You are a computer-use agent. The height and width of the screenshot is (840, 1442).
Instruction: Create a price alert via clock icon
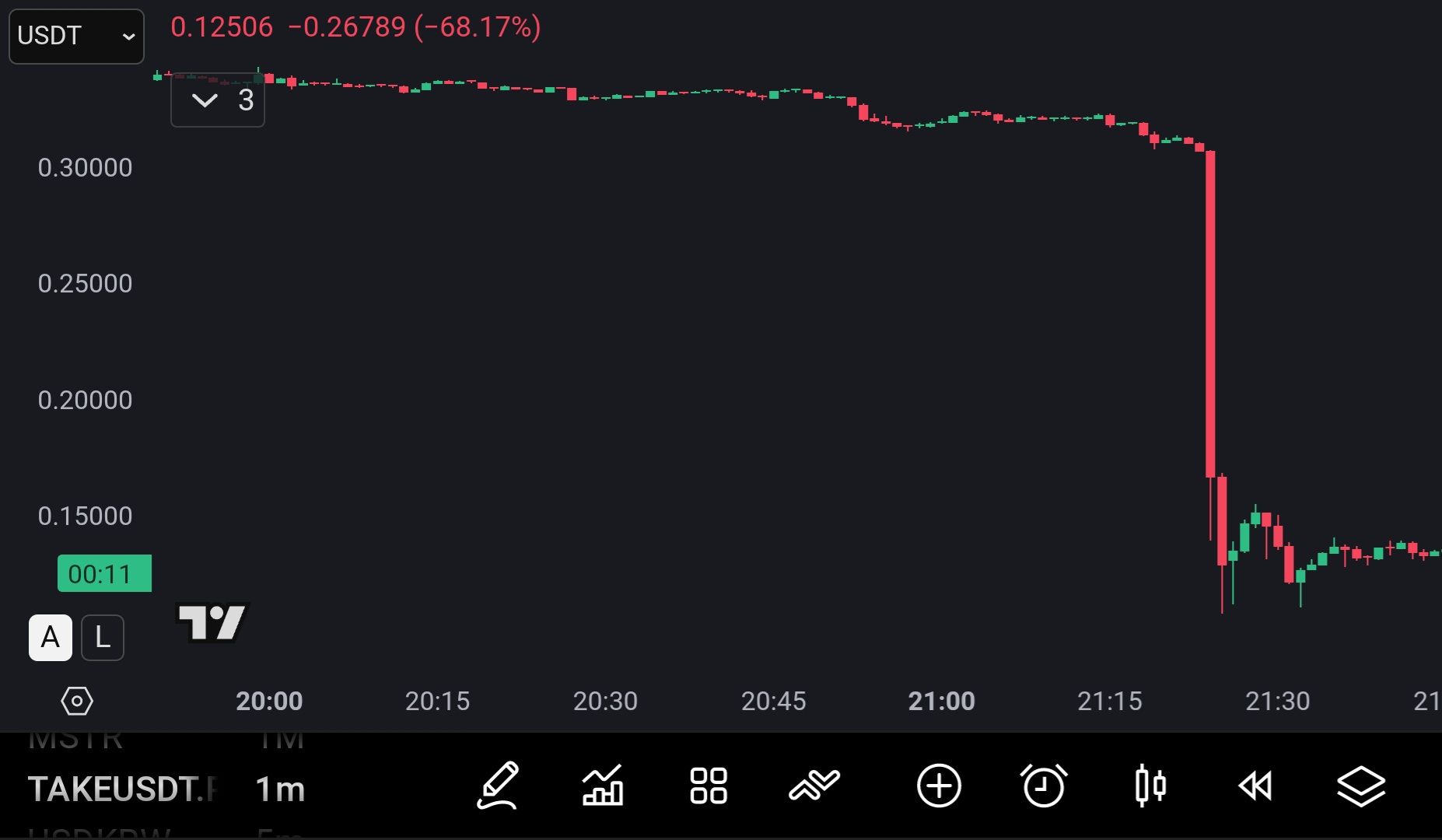click(1044, 786)
